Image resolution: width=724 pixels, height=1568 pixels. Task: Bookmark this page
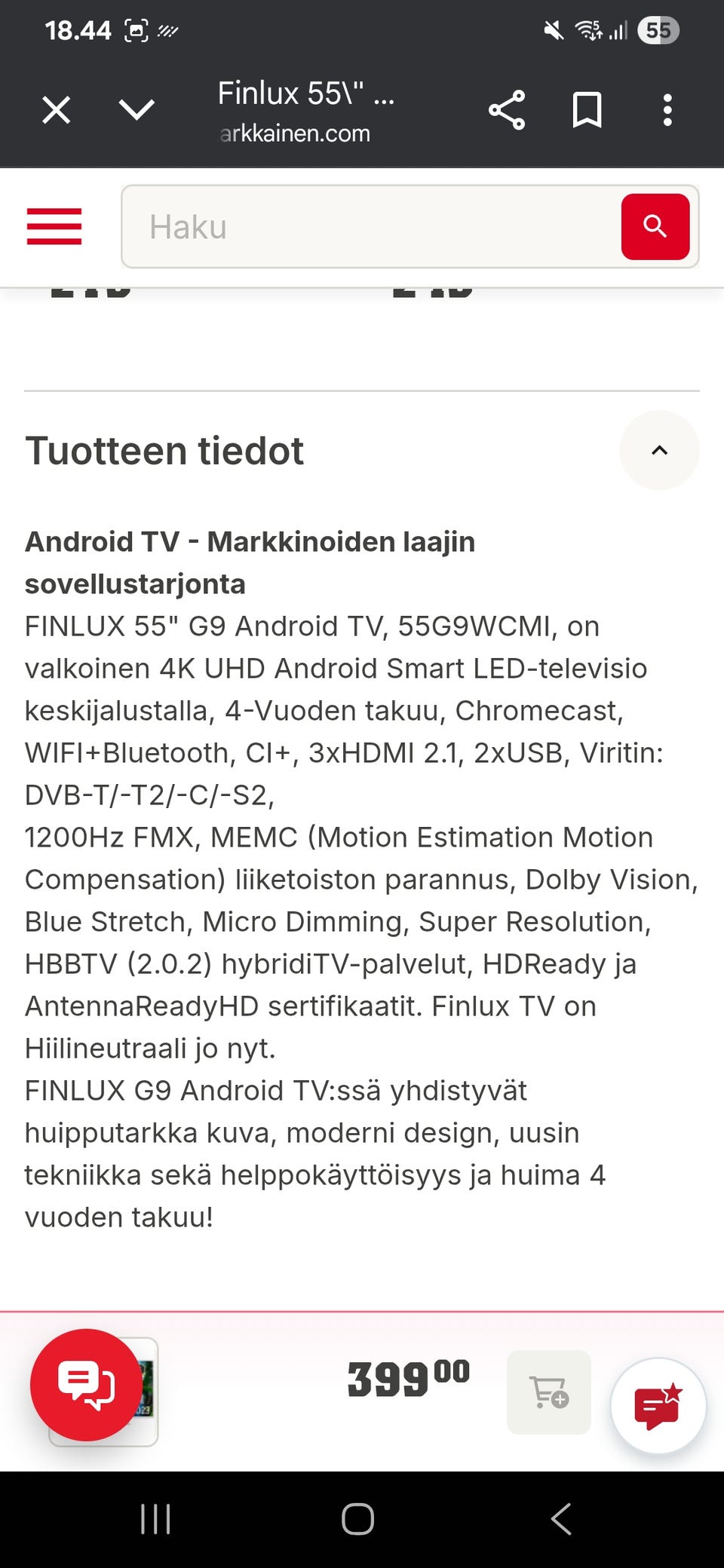[587, 110]
